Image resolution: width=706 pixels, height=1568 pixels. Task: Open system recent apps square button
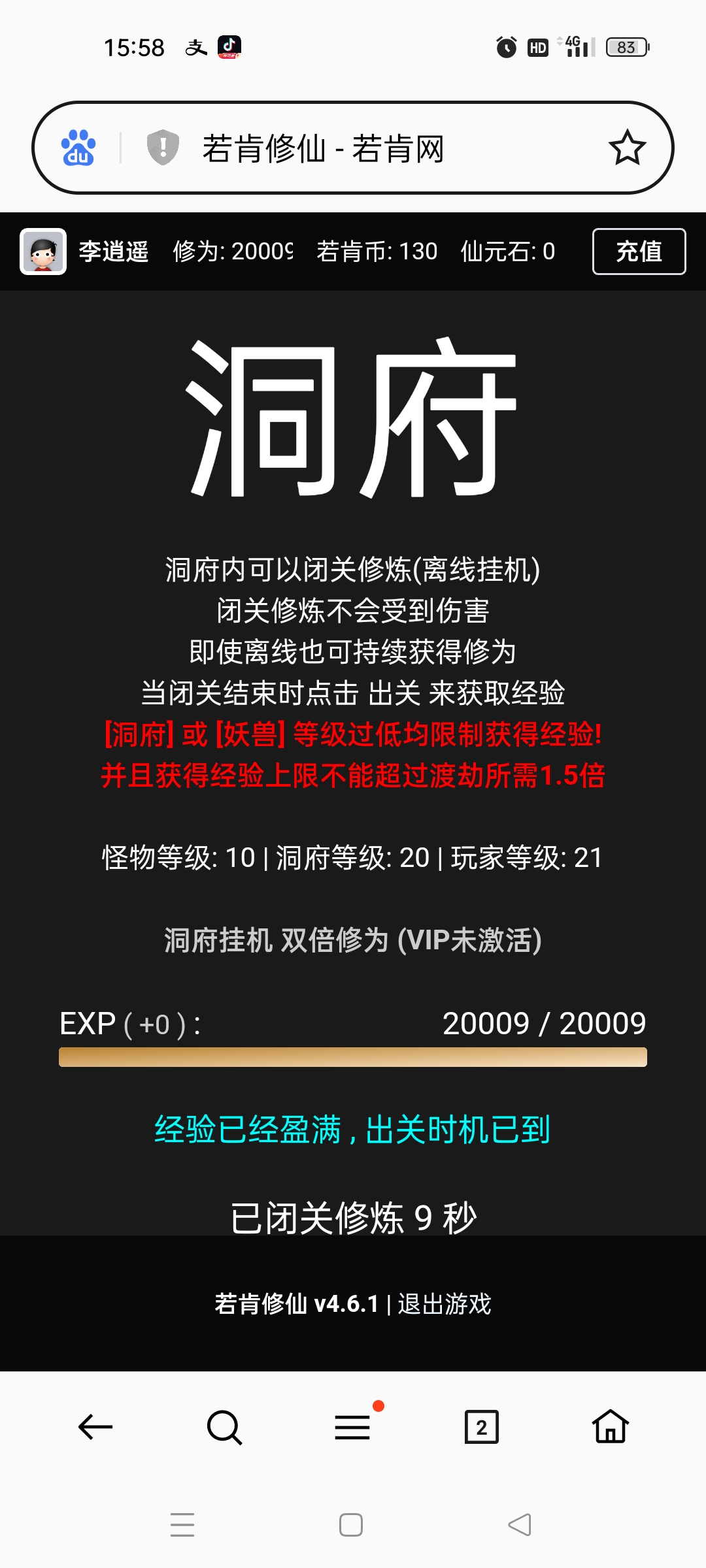[x=351, y=1525]
